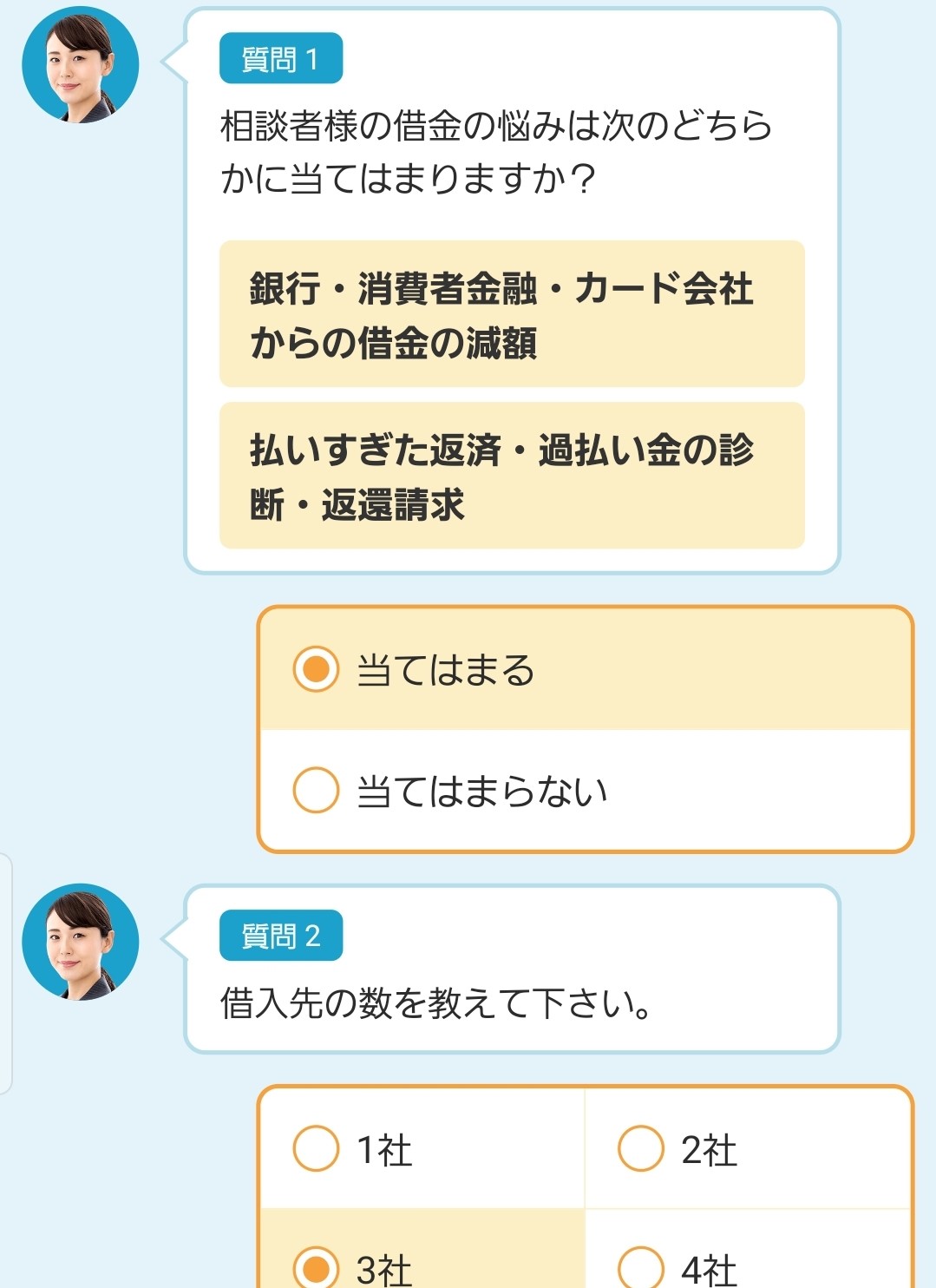Select the 3社 radio button

coord(316,1267)
